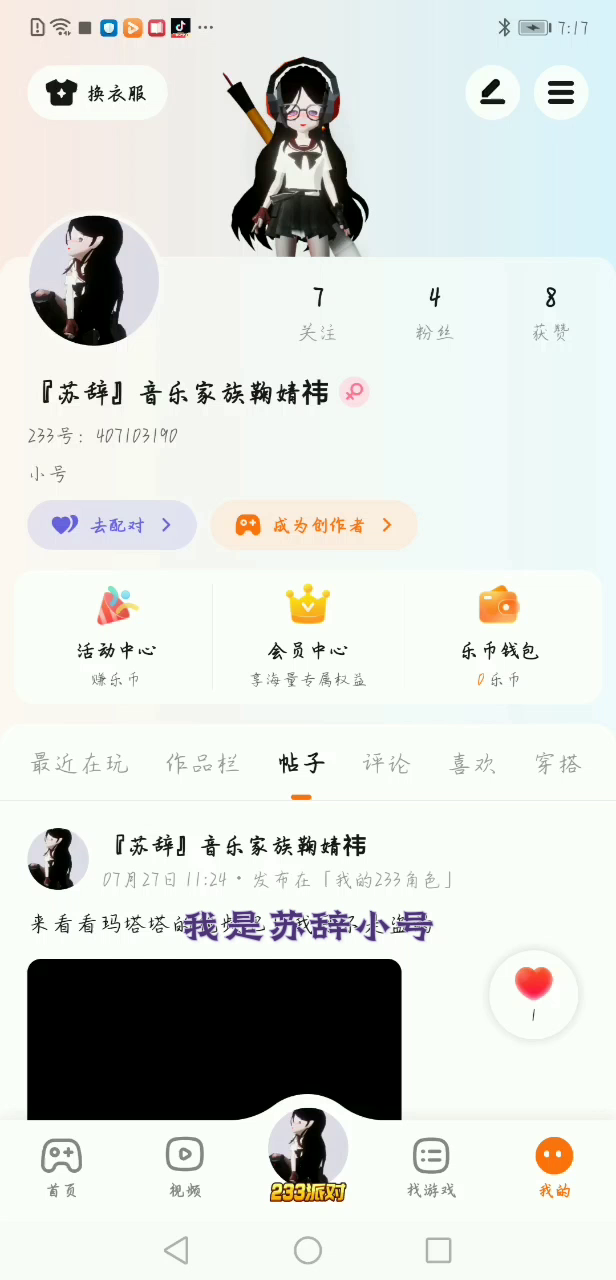Open 找游戏 in bottom navigation
Screen dimensions: 616x1280
[431, 1168]
